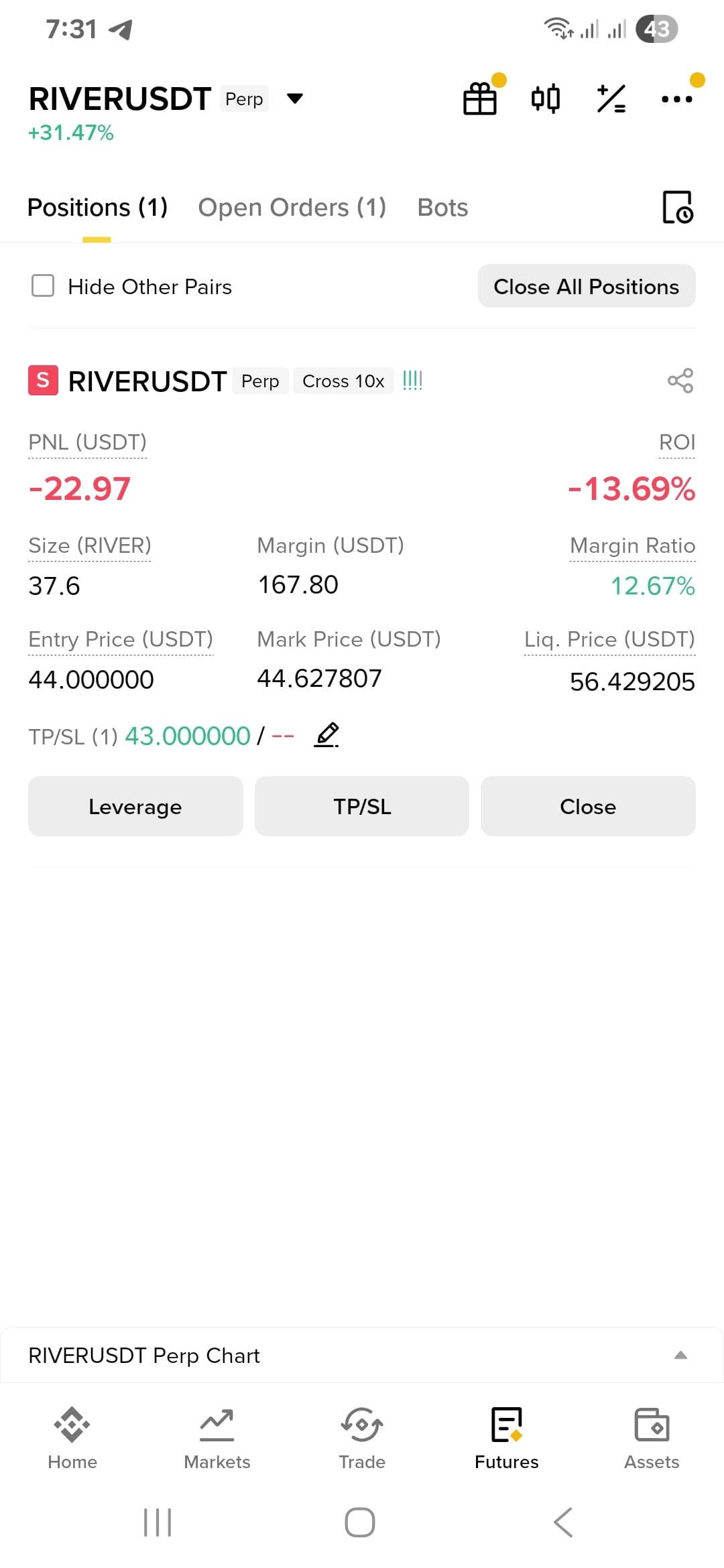Tap the system back button

tap(563, 1522)
